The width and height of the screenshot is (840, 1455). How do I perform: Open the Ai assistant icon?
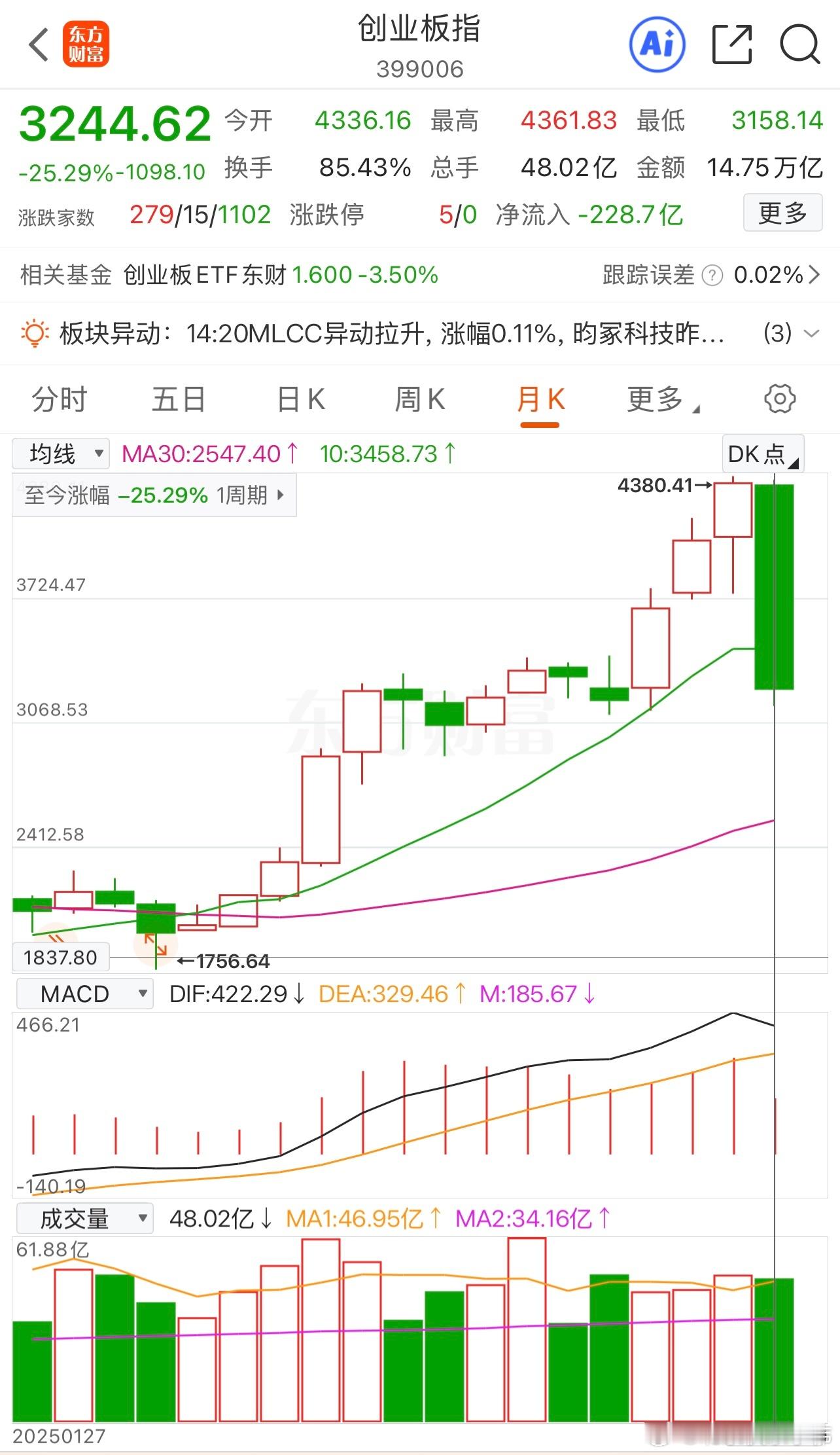pos(657,45)
